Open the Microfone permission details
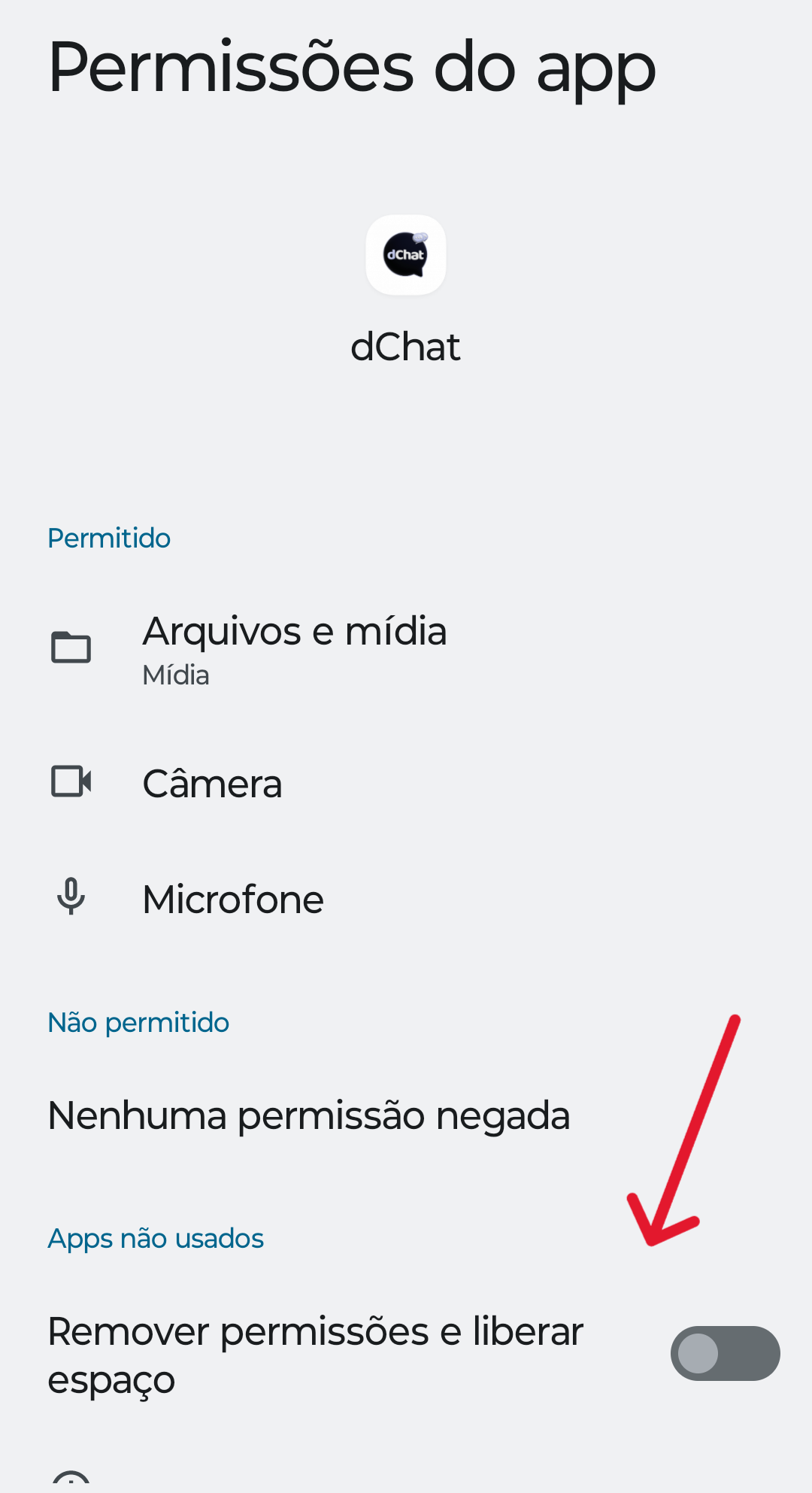The width and height of the screenshot is (812, 1493). point(232,899)
